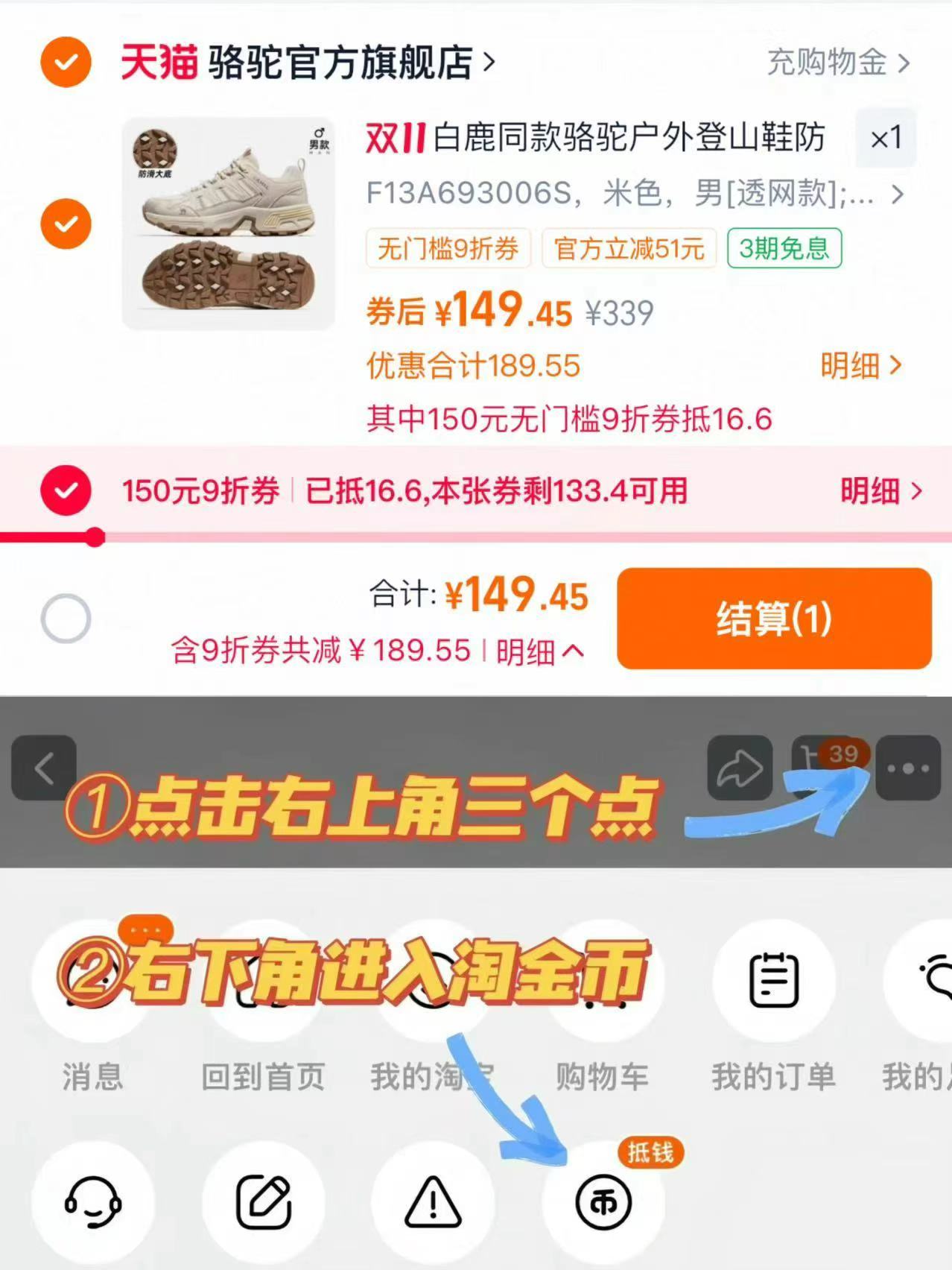Image resolution: width=952 pixels, height=1270 pixels.
Task: Open the 消息 messages icon
Action: click(92, 982)
